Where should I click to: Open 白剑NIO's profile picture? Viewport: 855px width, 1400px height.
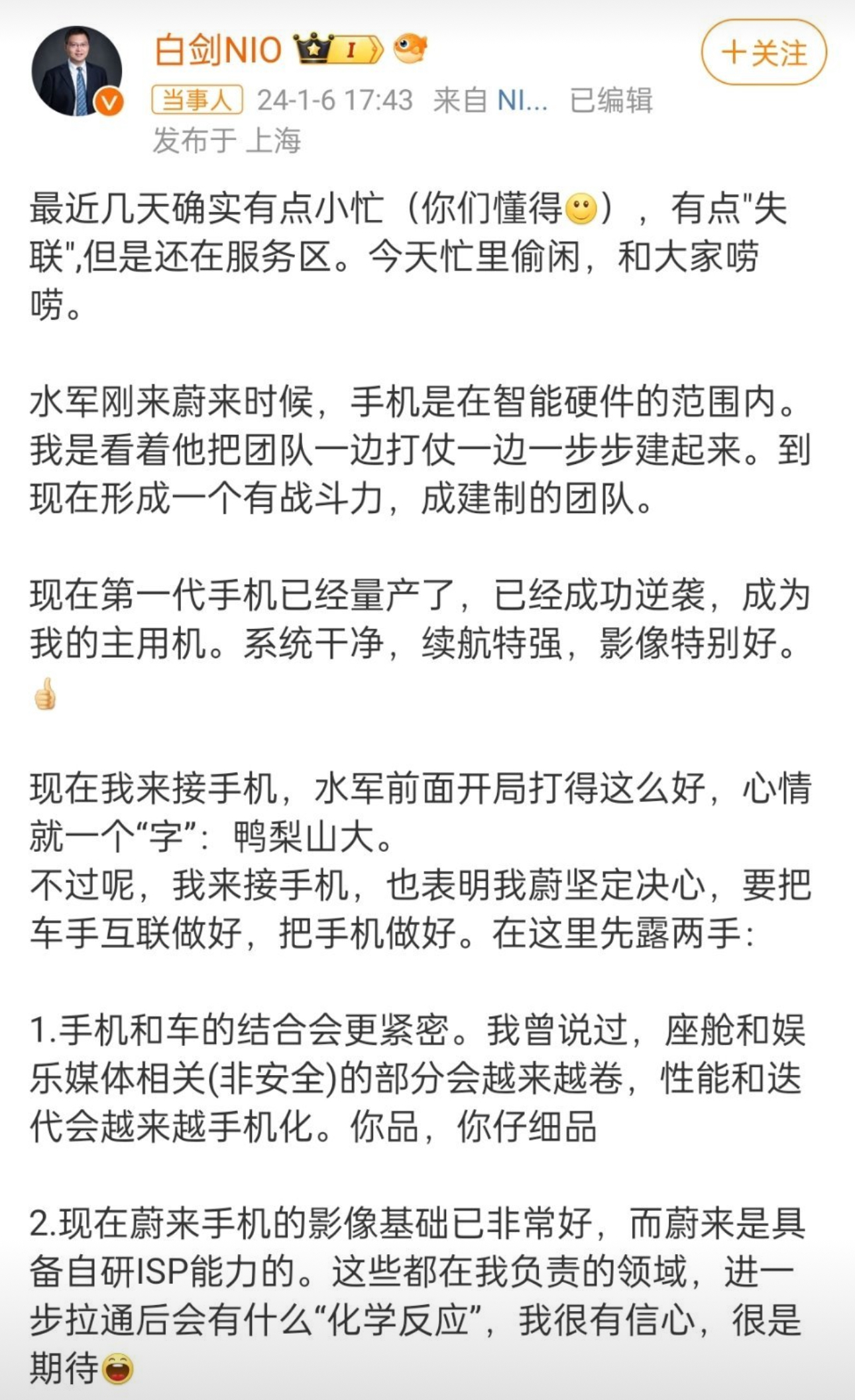pos(77,72)
